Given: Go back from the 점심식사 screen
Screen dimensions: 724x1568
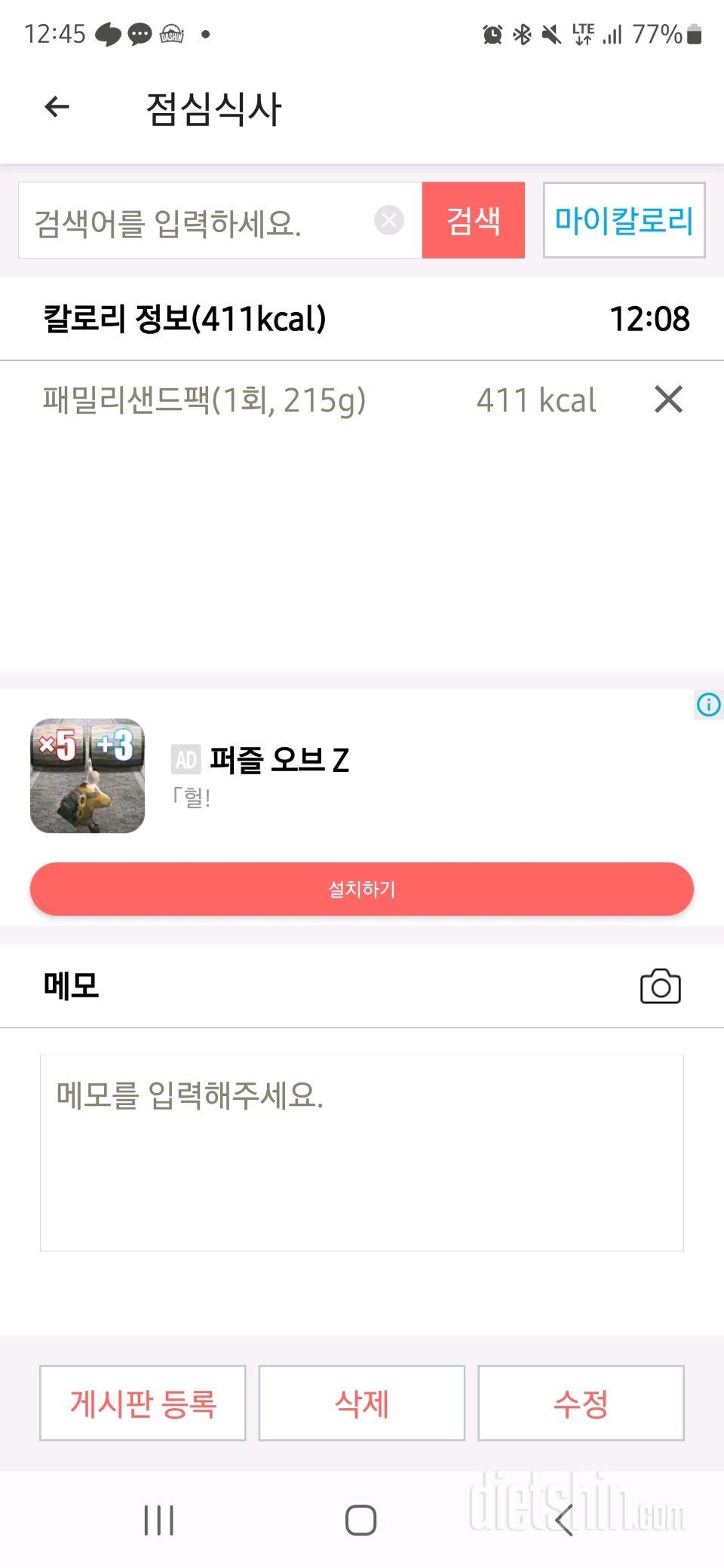Looking at the screenshot, I should (57, 108).
